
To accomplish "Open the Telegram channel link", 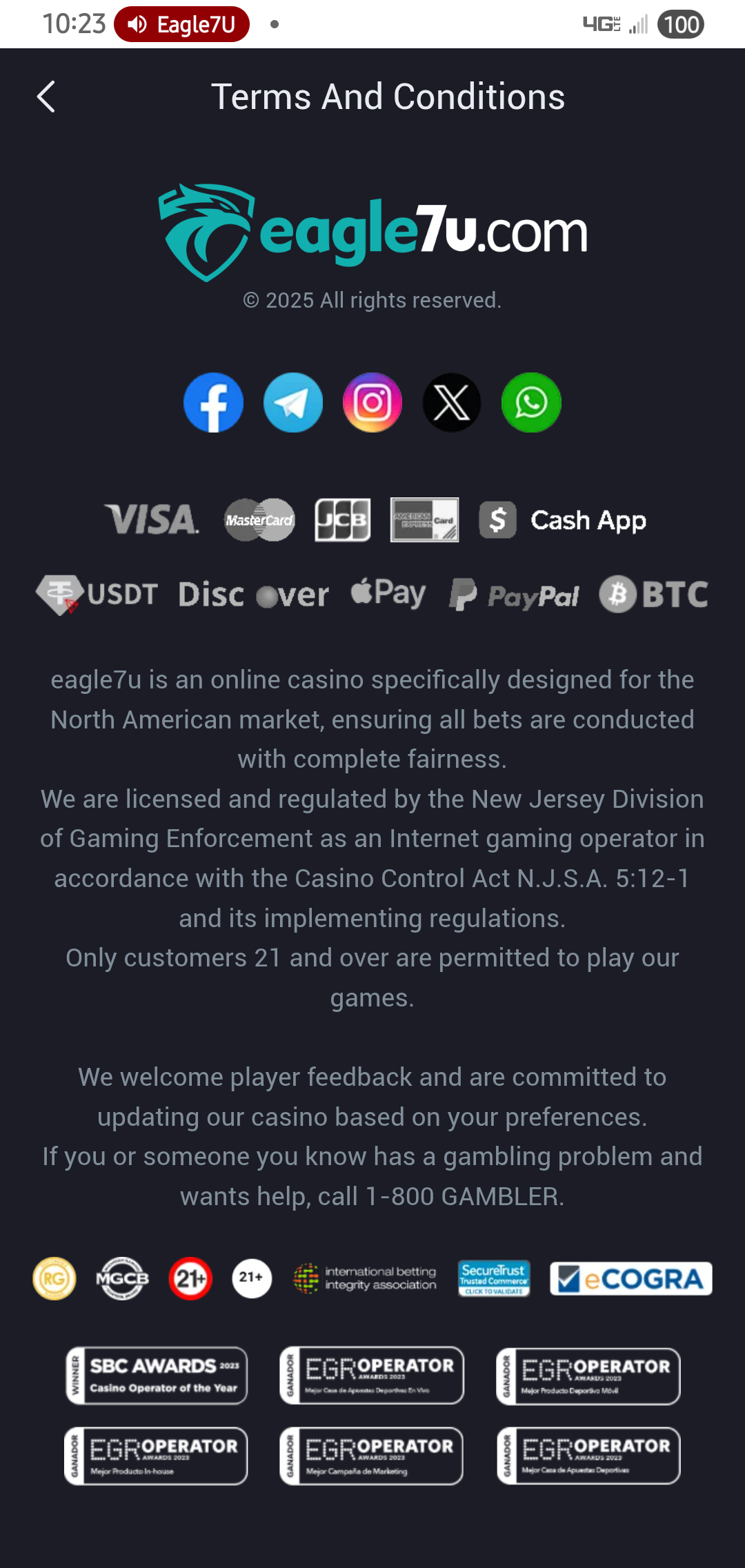I will (293, 403).
